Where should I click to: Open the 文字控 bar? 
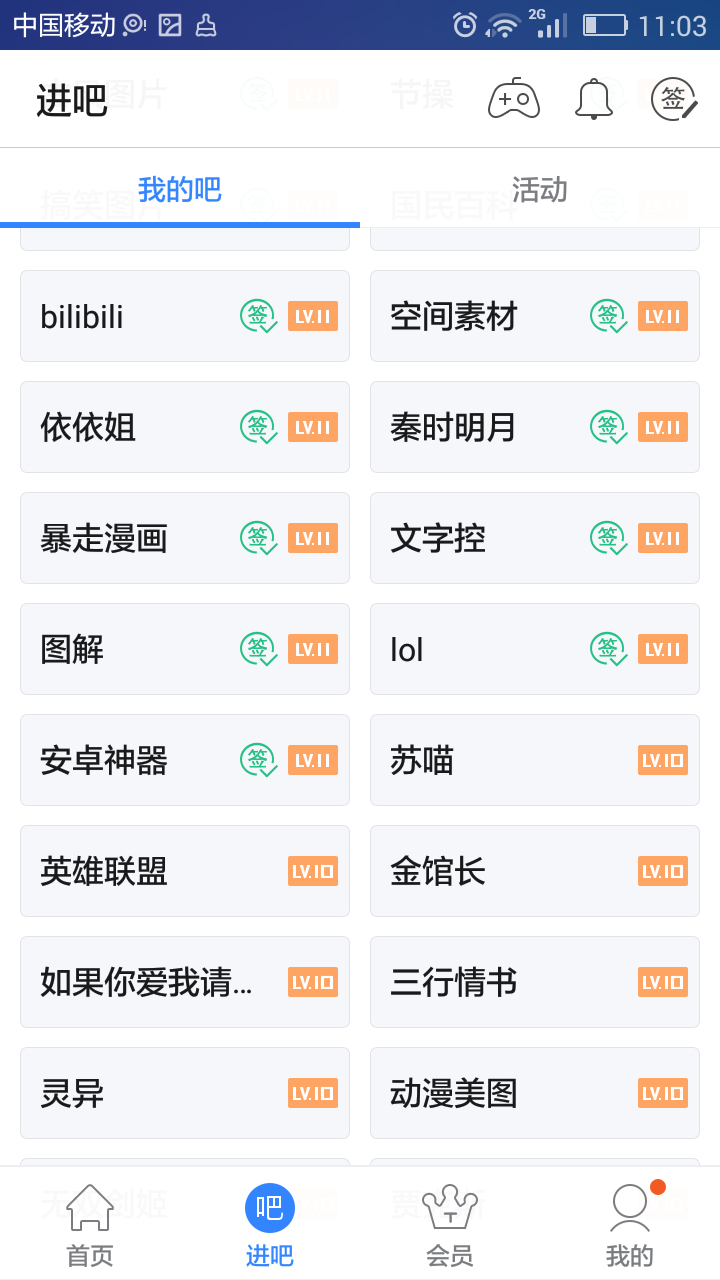click(535, 538)
